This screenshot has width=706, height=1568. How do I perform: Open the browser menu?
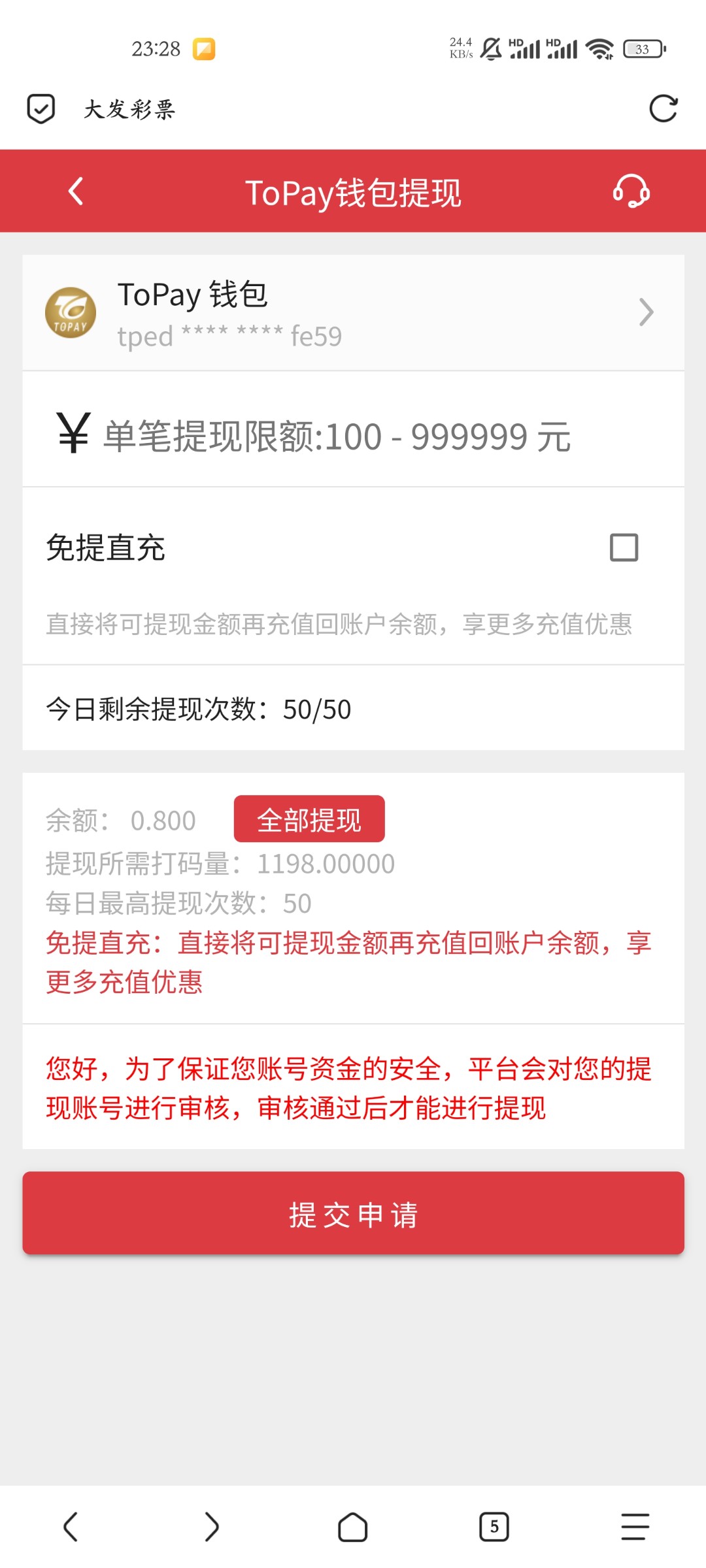pyautogui.click(x=635, y=1527)
